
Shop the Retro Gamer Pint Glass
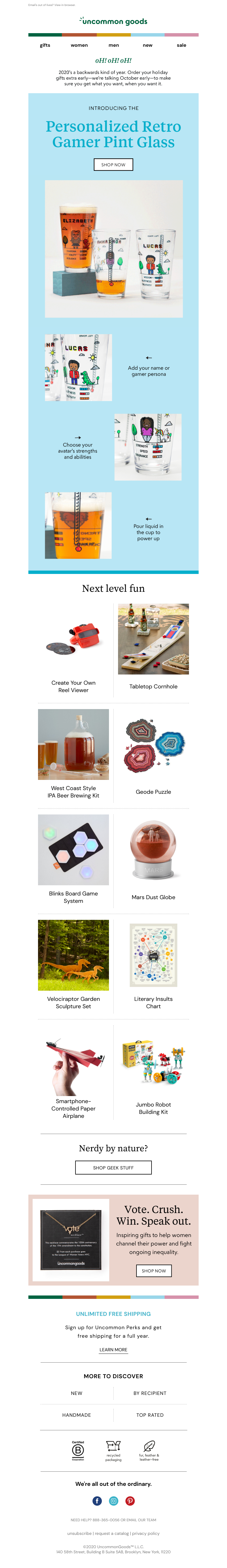113,164
